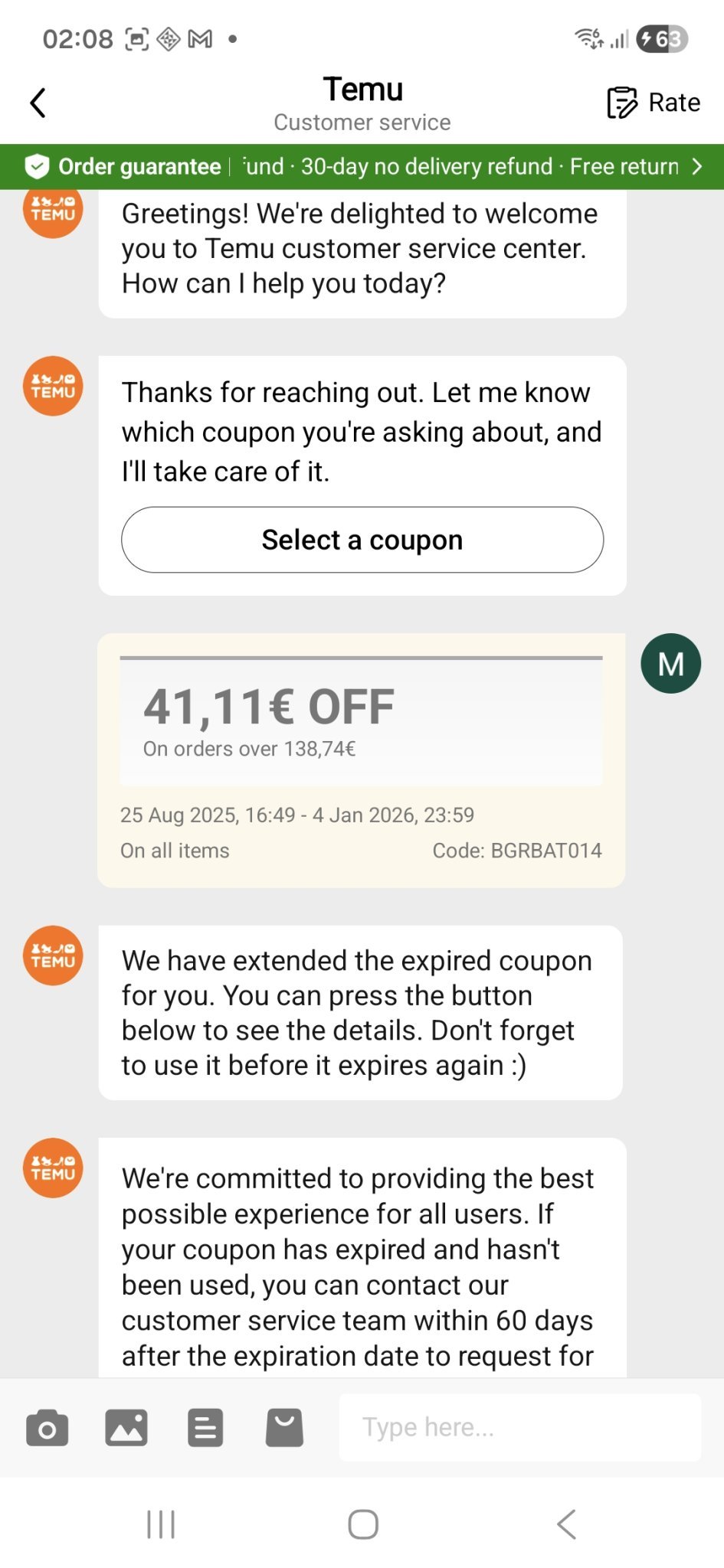The image size is (724, 1568).
Task: Open recent apps from navigation bar
Action: pos(161,1524)
